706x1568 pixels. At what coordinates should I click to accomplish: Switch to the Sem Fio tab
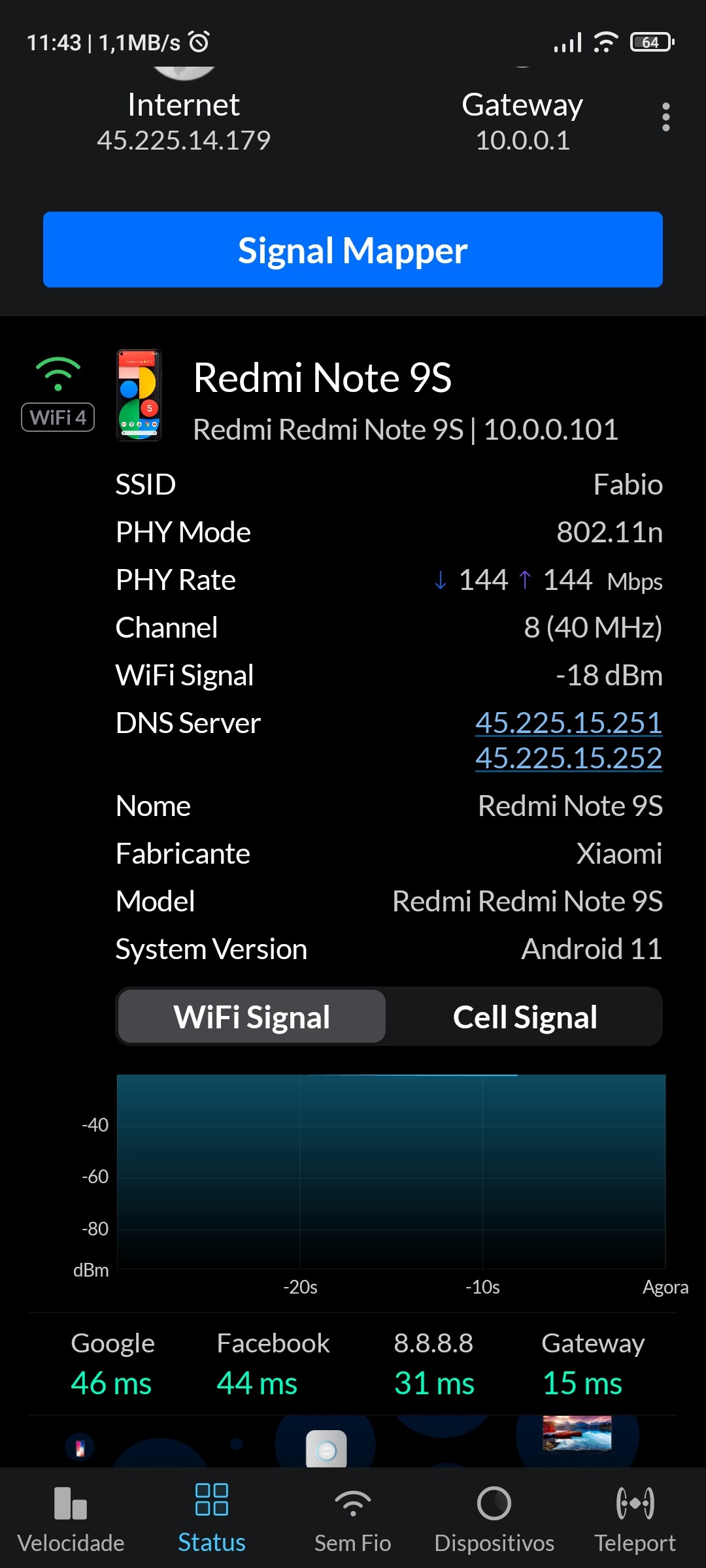tap(353, 1518)
